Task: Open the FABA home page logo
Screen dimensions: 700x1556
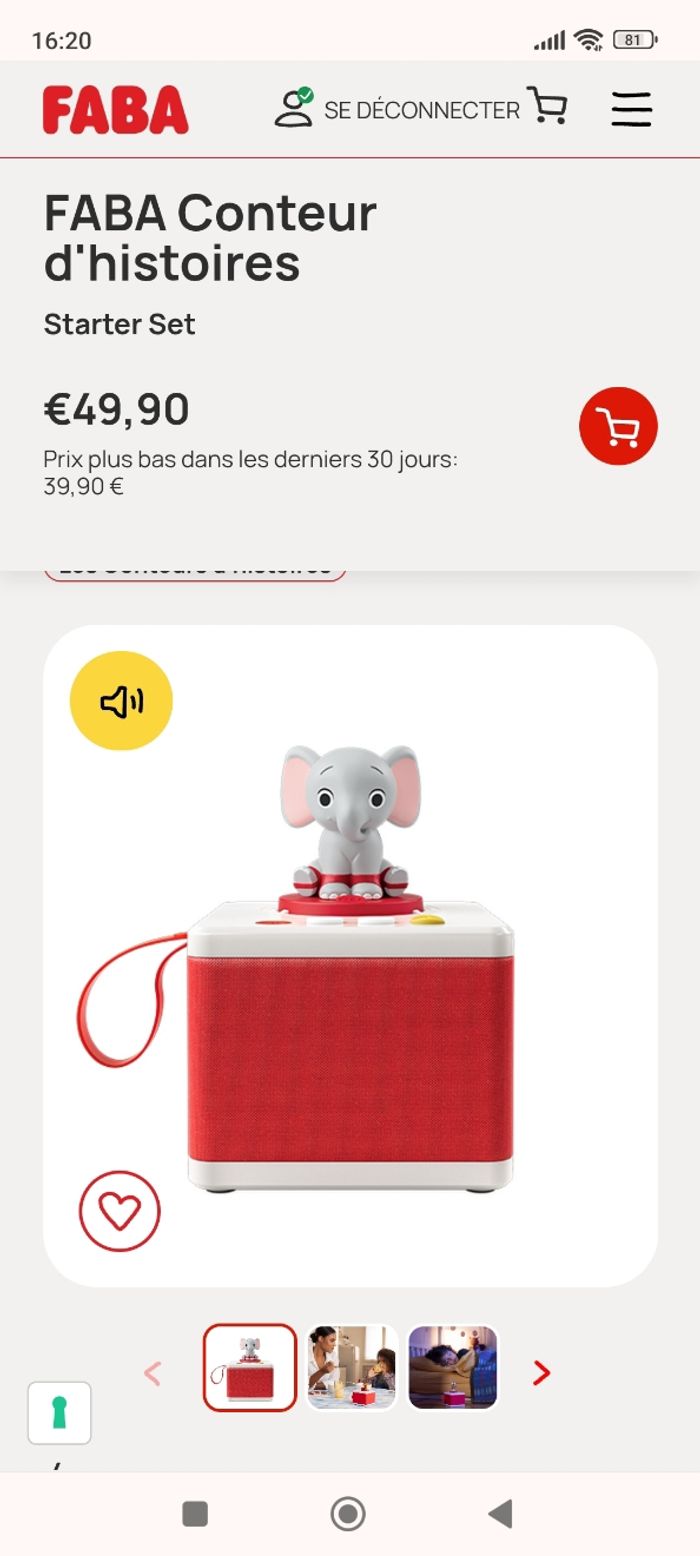Action: [x=115, y=110]
